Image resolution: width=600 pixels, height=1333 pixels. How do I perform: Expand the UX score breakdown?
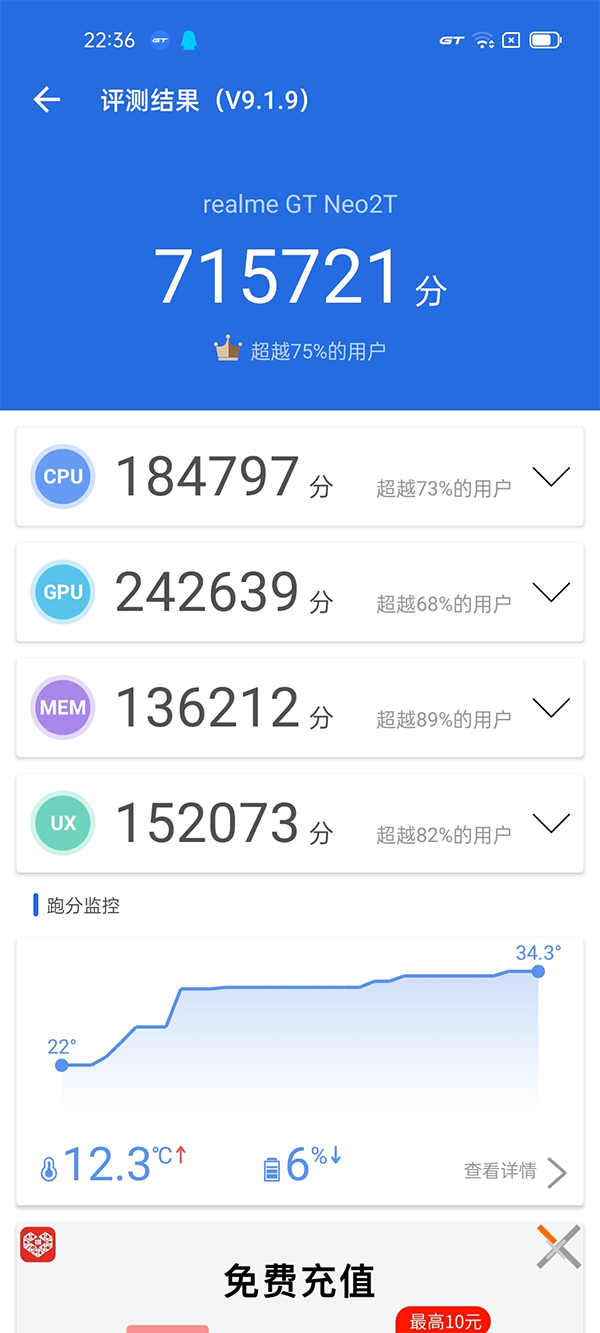(x=551, y=823)
